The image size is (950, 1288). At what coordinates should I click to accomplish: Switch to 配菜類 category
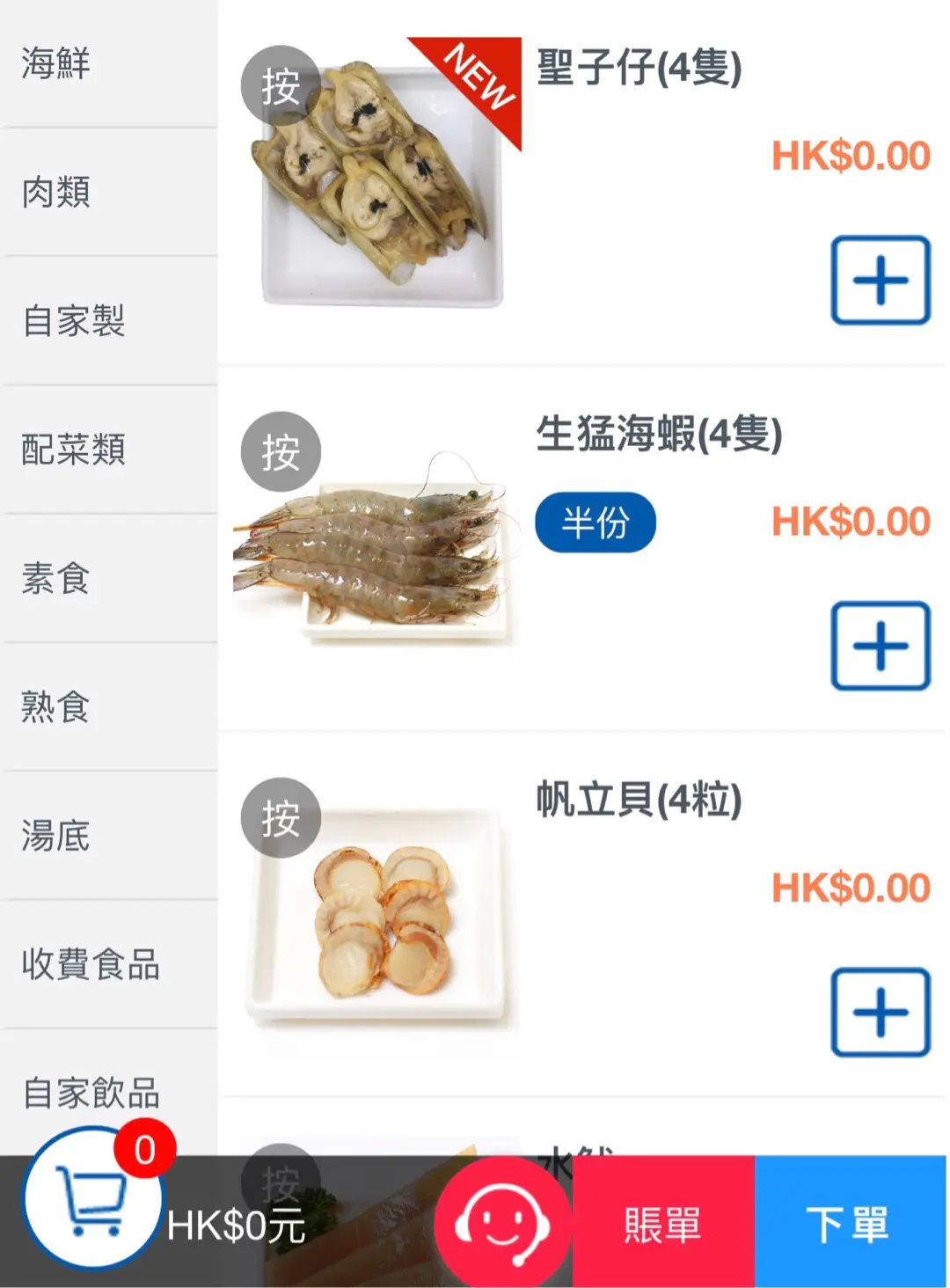coord(74,450)
